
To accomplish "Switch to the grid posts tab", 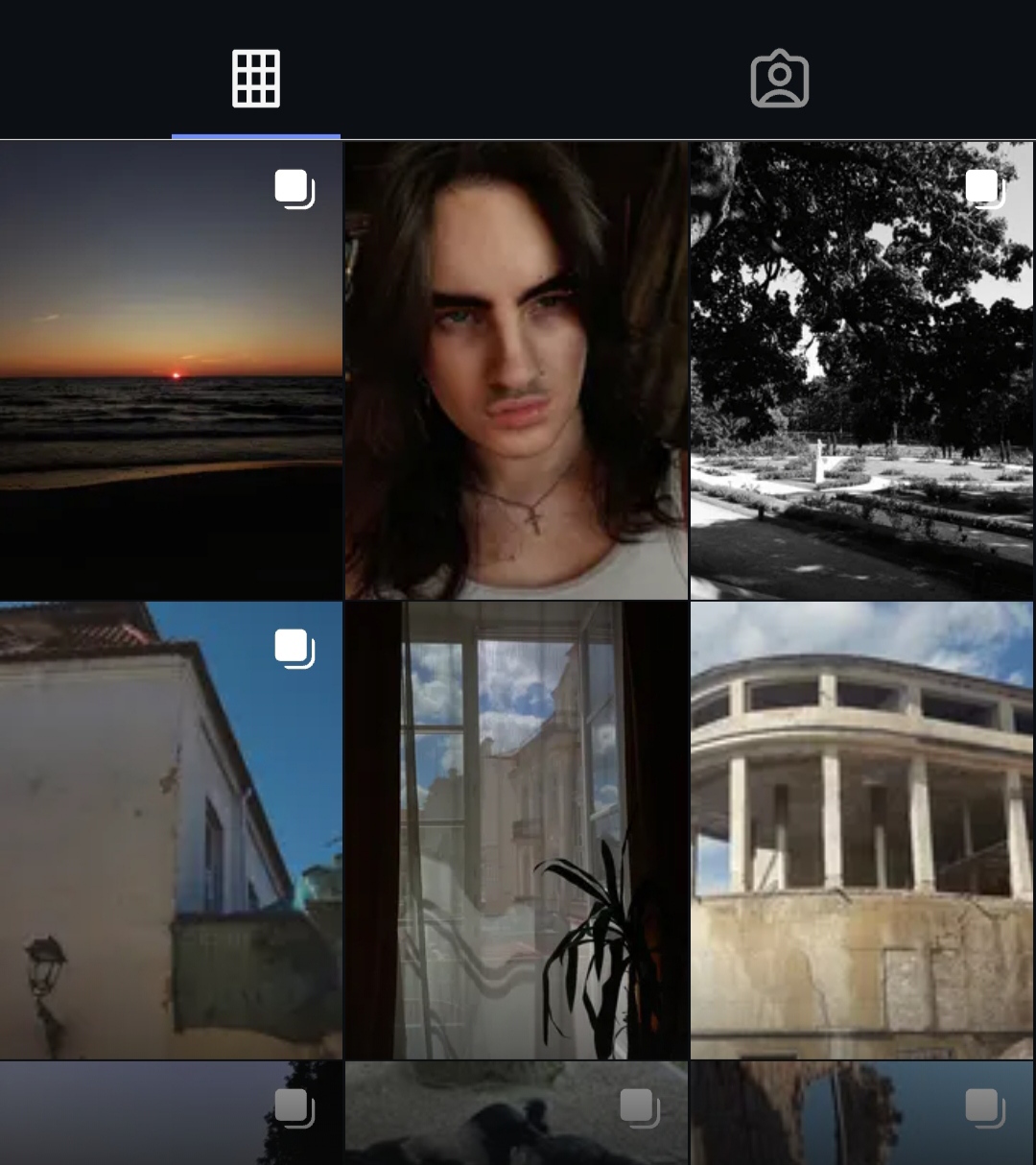I will pos(256,79).
